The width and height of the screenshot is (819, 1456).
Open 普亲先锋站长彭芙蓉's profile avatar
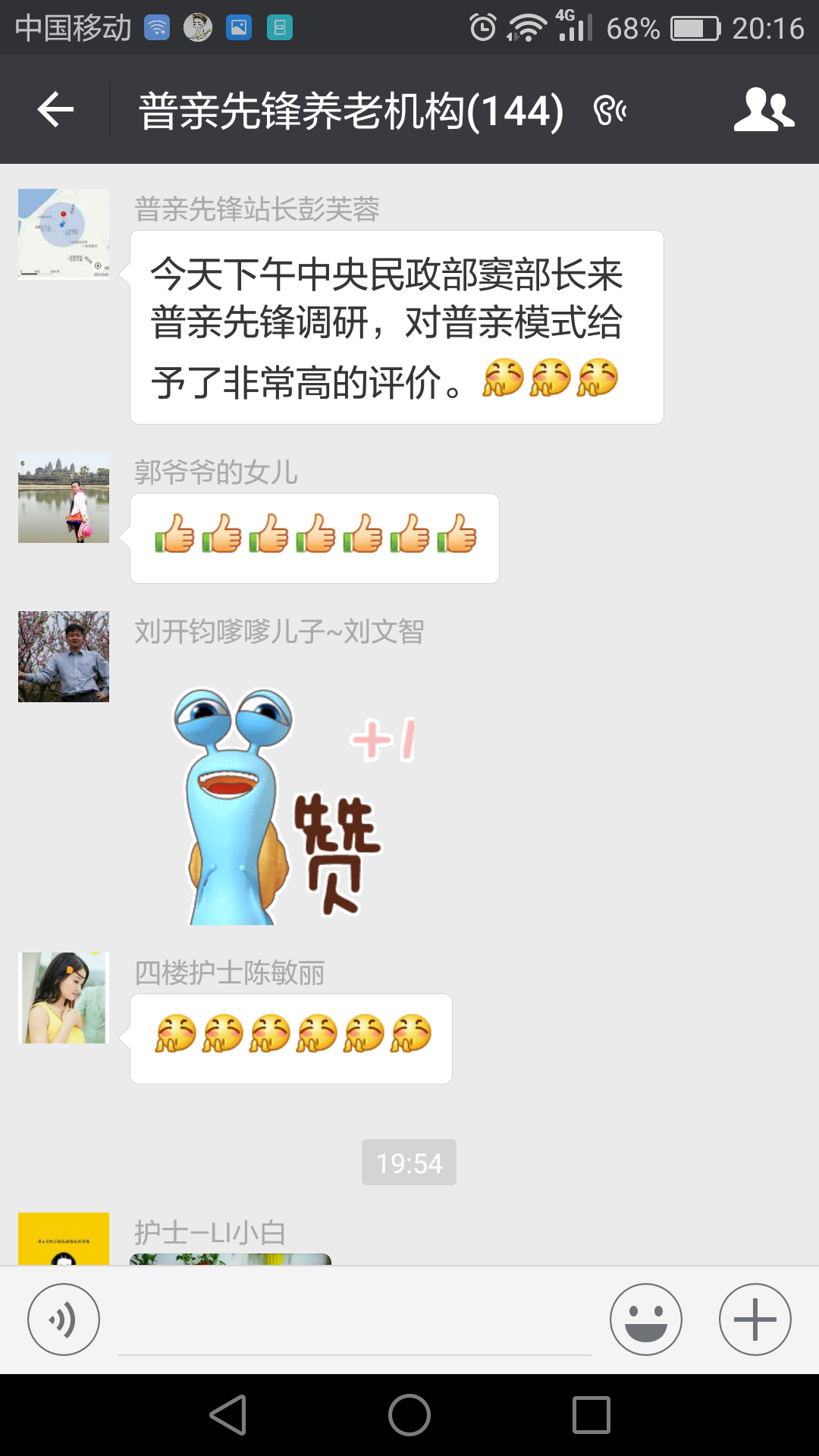click(x=64, y=234)
